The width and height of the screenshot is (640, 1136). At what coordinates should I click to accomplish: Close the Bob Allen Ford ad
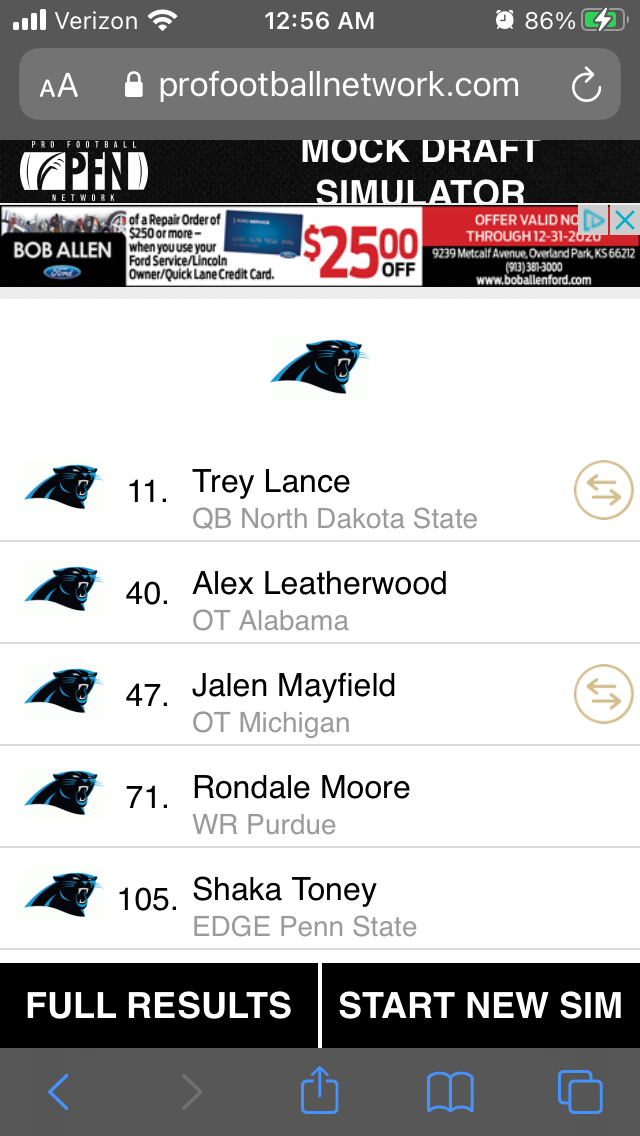click(x=624, y=220)
